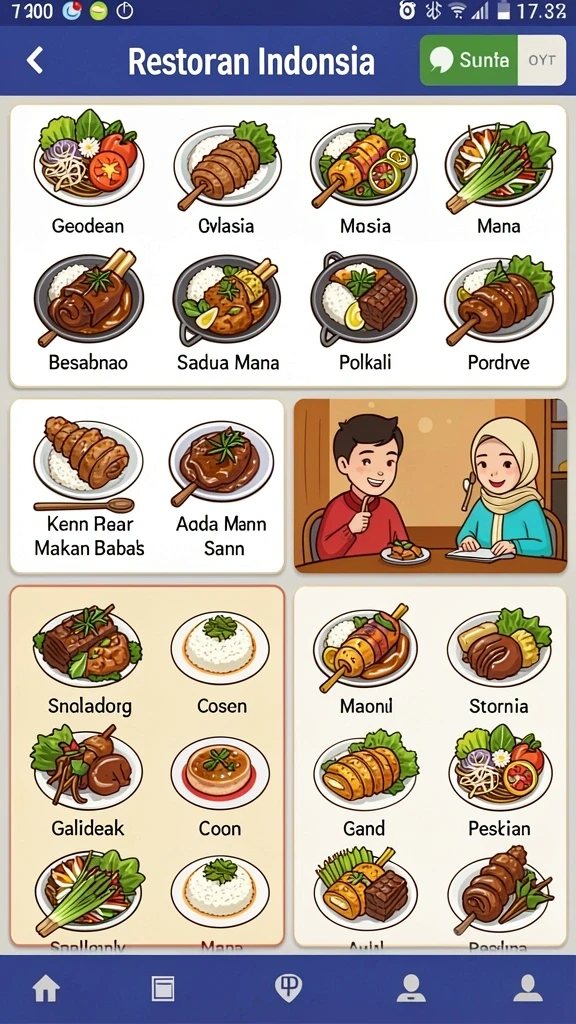
Task: Select the Cvlasia dish
Action: coord(227,178)
